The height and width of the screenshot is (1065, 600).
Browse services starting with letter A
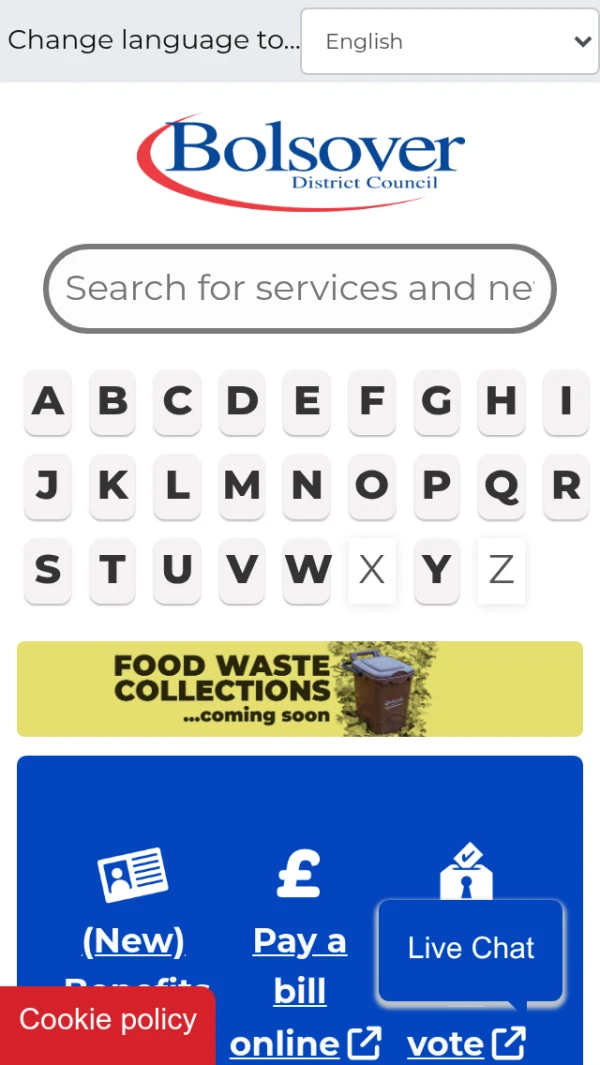tap(47, 402)
